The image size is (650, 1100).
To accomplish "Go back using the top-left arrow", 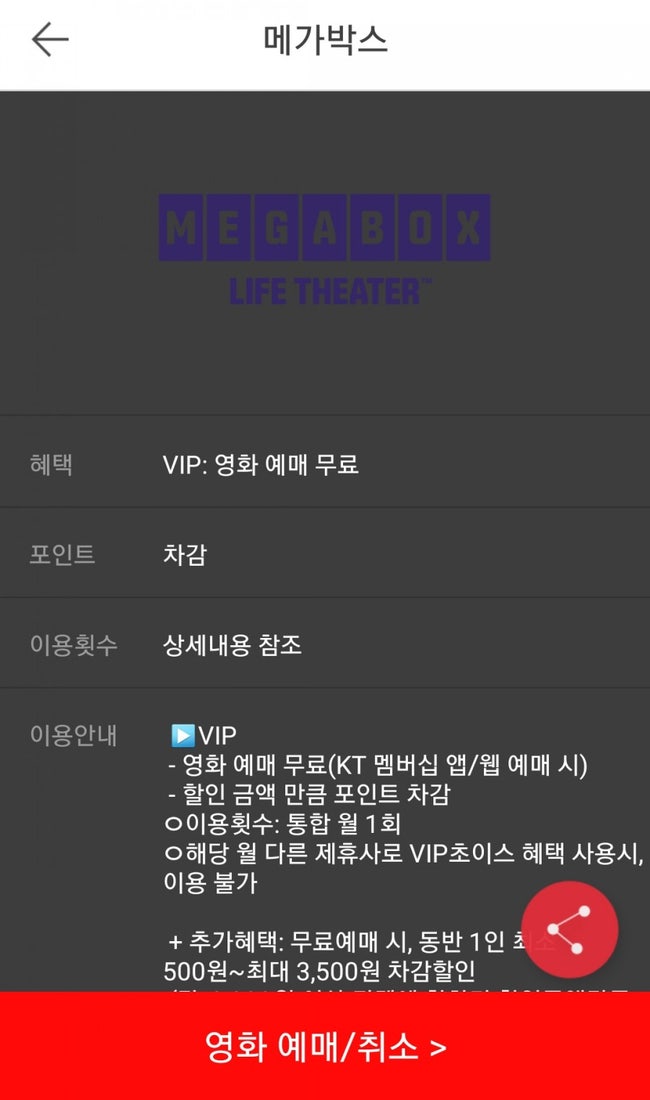I will click(50, 39).
